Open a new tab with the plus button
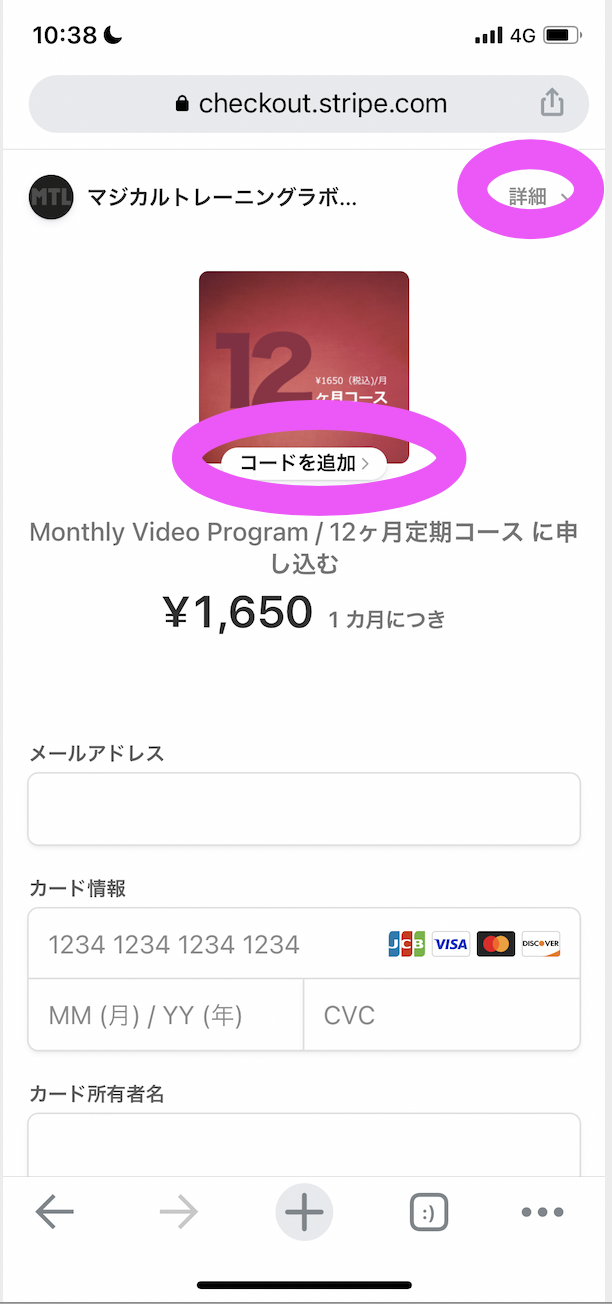This screenshot has height=1304, width=612. click(x=304, y=1213)
